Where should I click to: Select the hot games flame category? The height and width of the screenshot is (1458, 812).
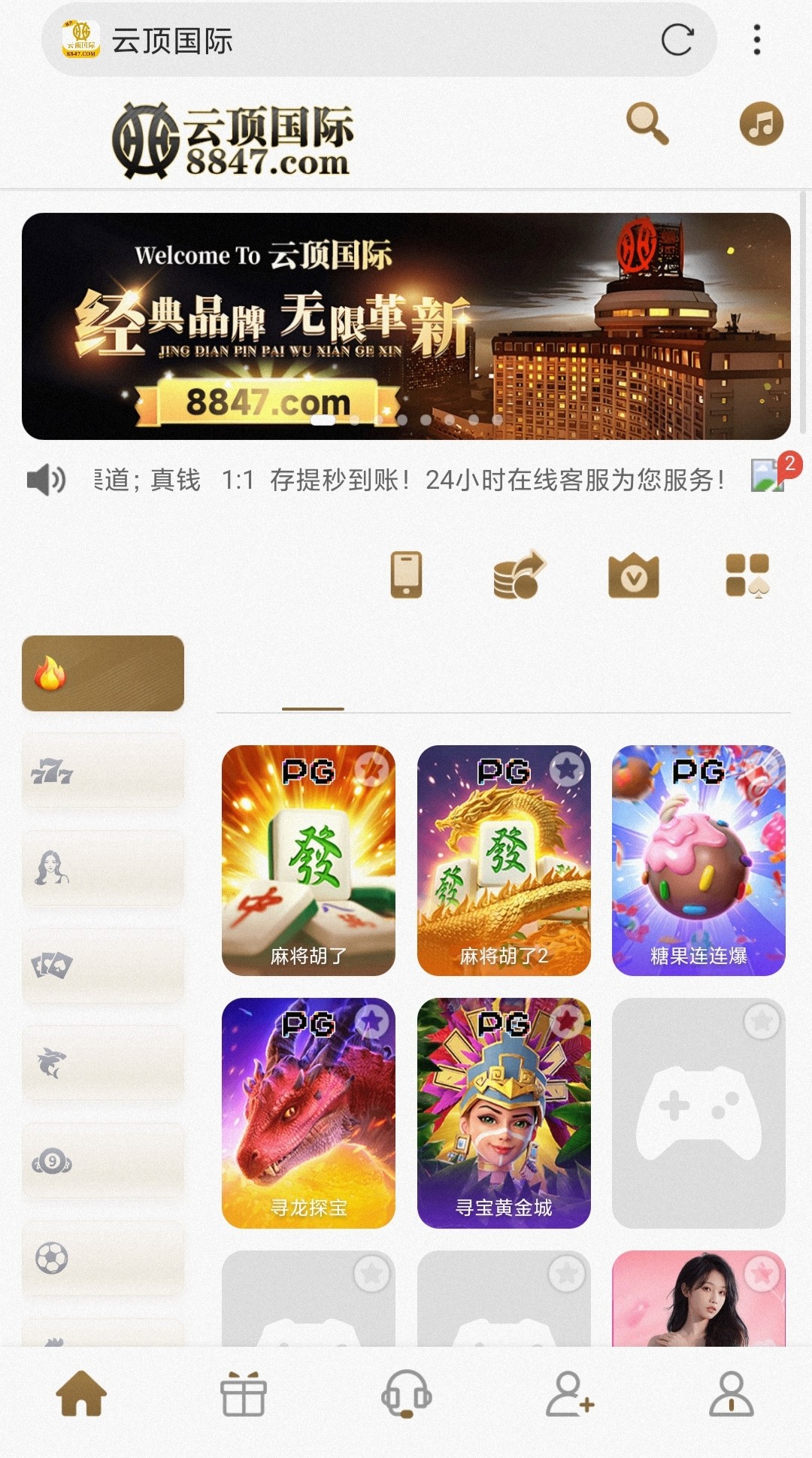tap(103, 673)
